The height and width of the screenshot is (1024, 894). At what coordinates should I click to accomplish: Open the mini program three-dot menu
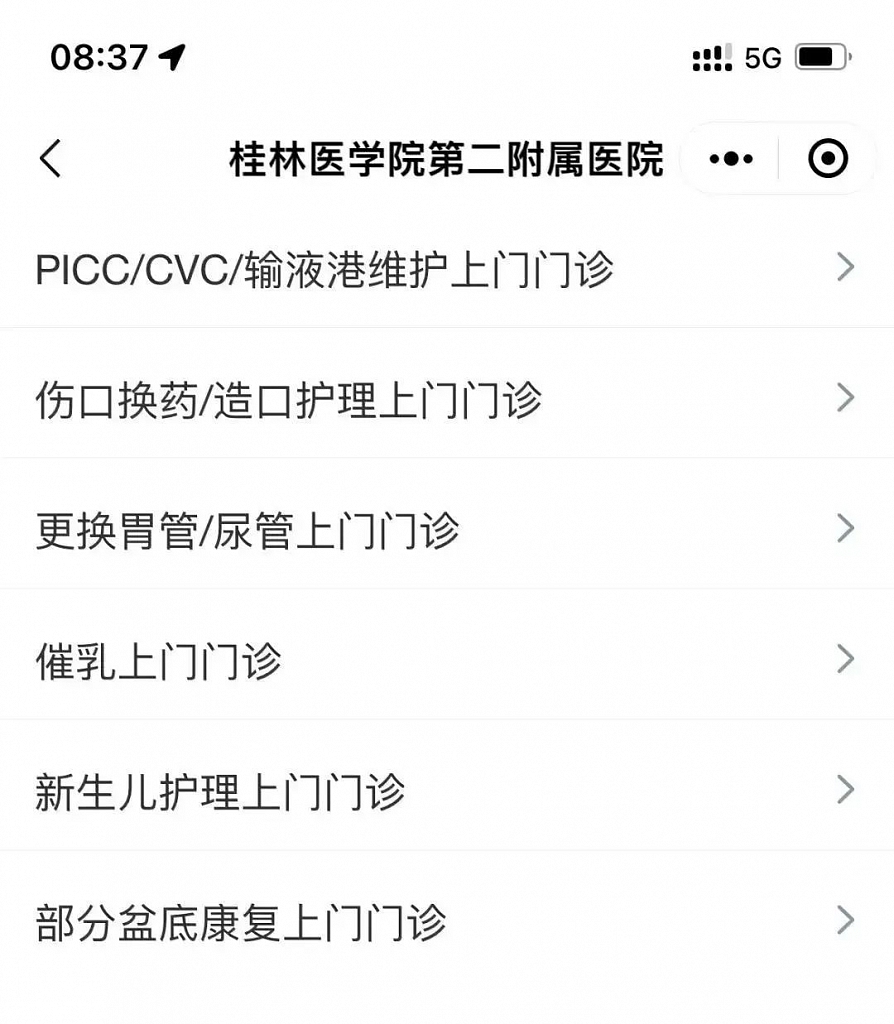click(731, 159)
